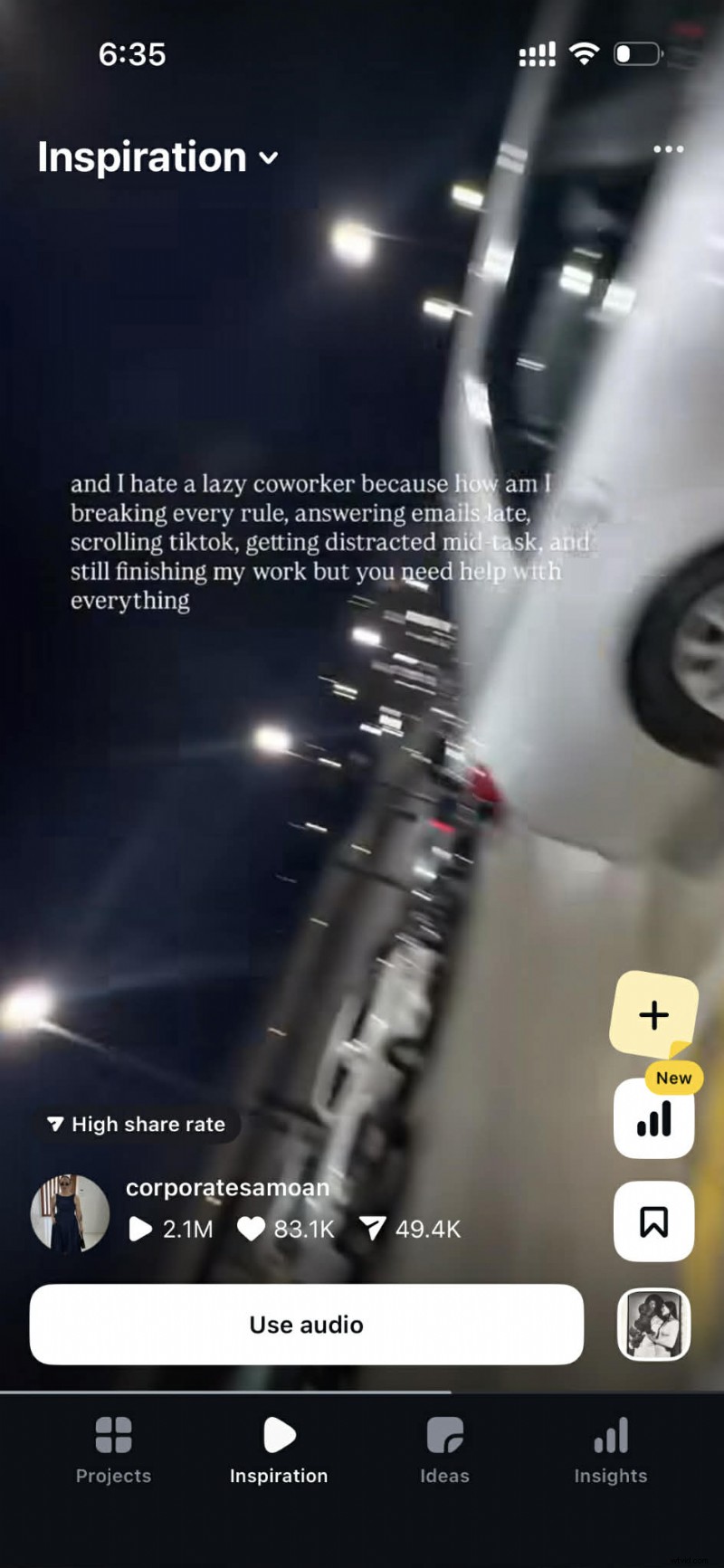Tap corporatesamoan's circular avatar photo
The width and height of the screenshot is (724, 1568).
pyautogui.click(x=72, y=1212)
